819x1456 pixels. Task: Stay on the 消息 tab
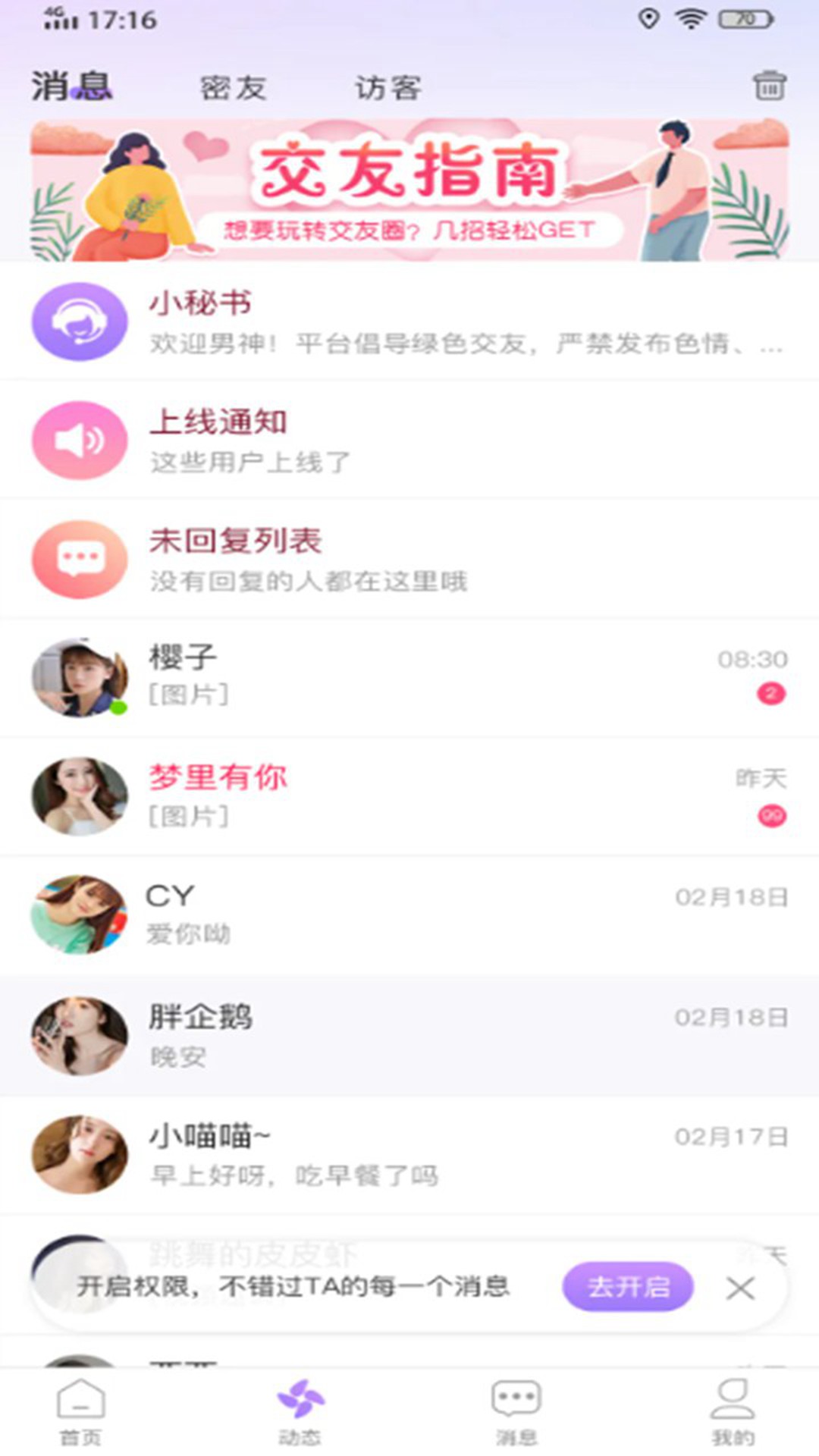pos(71,86)
